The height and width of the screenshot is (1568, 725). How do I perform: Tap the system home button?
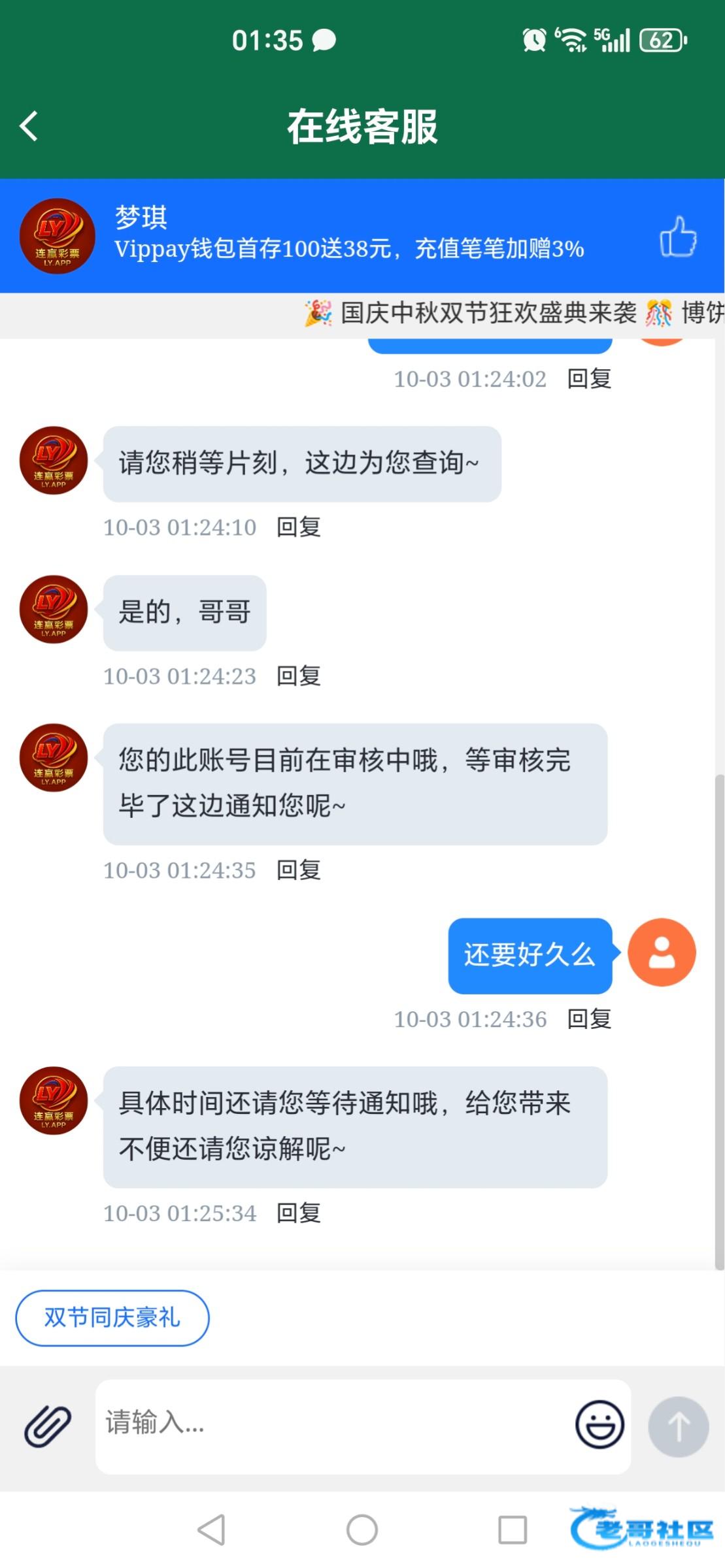point(362,1529)
